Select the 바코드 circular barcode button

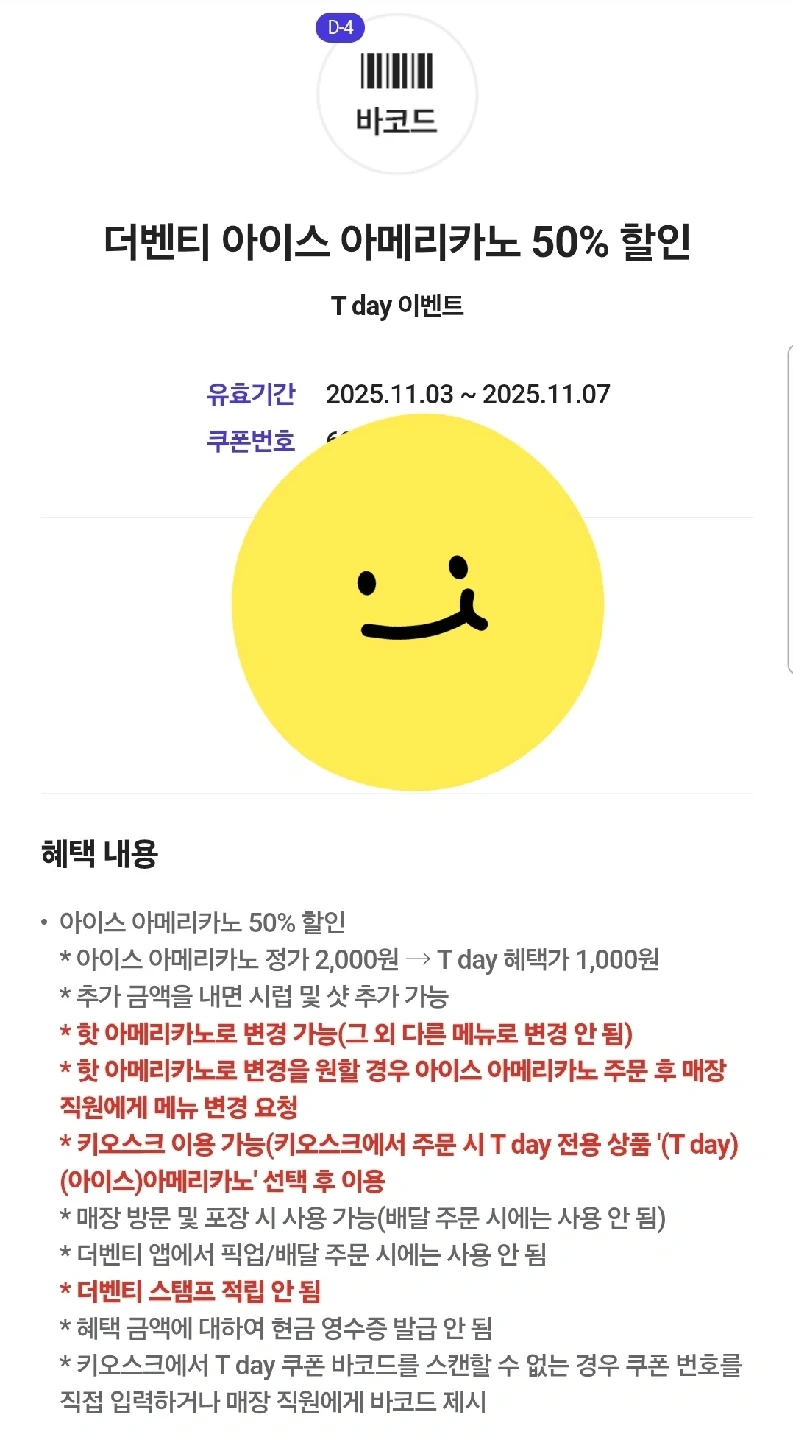click(x=397, y=95)
